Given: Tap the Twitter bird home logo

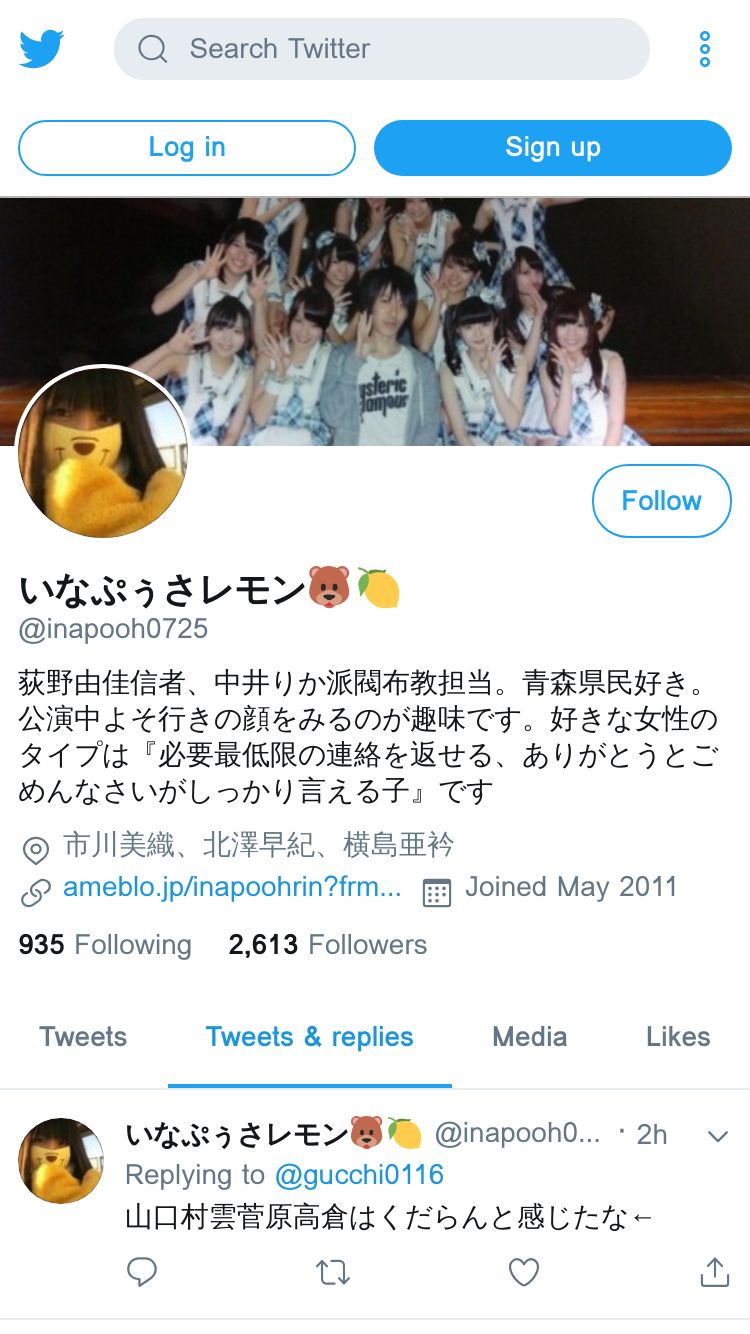Looking at the screenshot, I should [x=42, y=49].
